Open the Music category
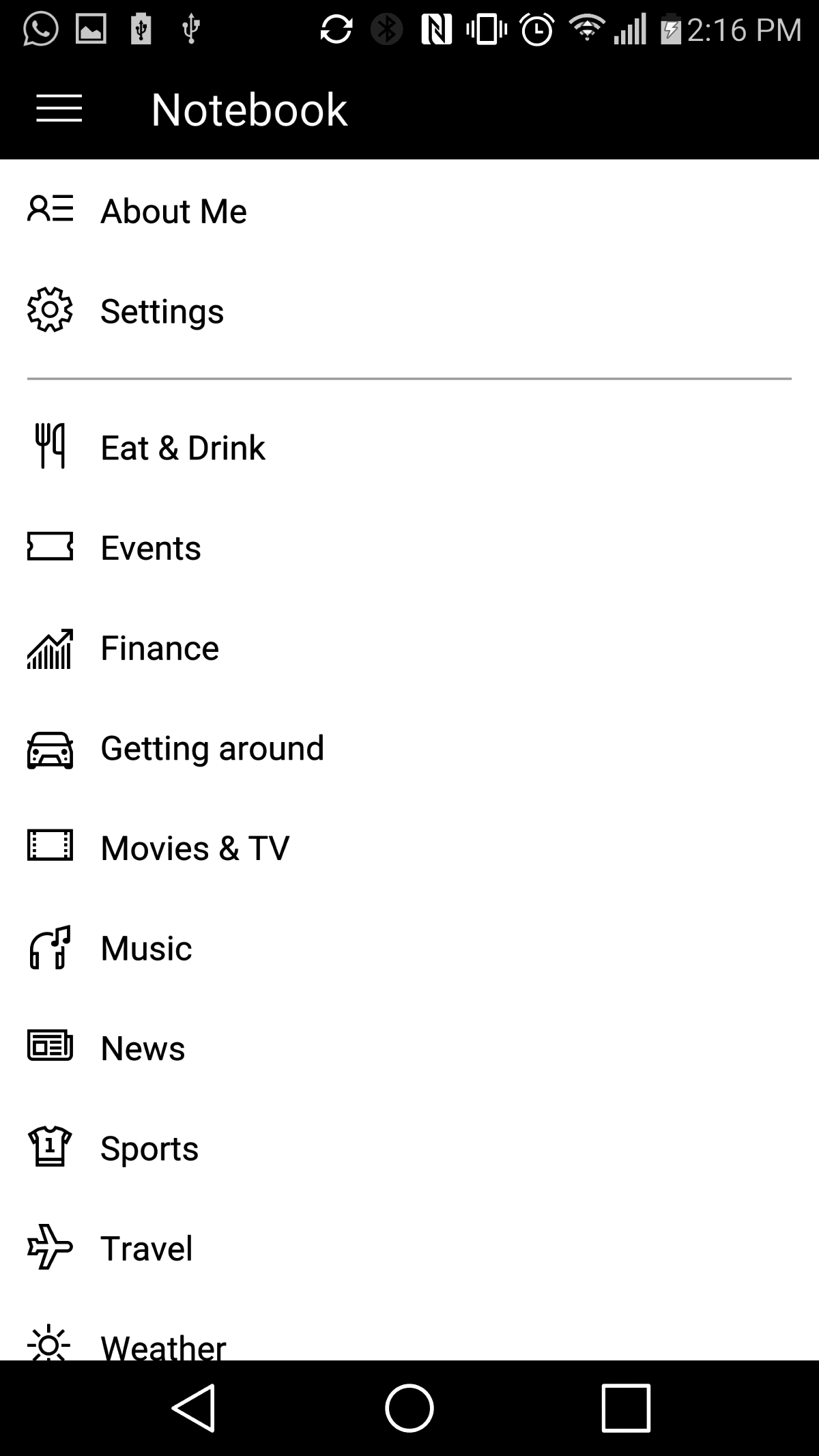The width and height of the screenshot is (819, 1456). coord(409,948)
